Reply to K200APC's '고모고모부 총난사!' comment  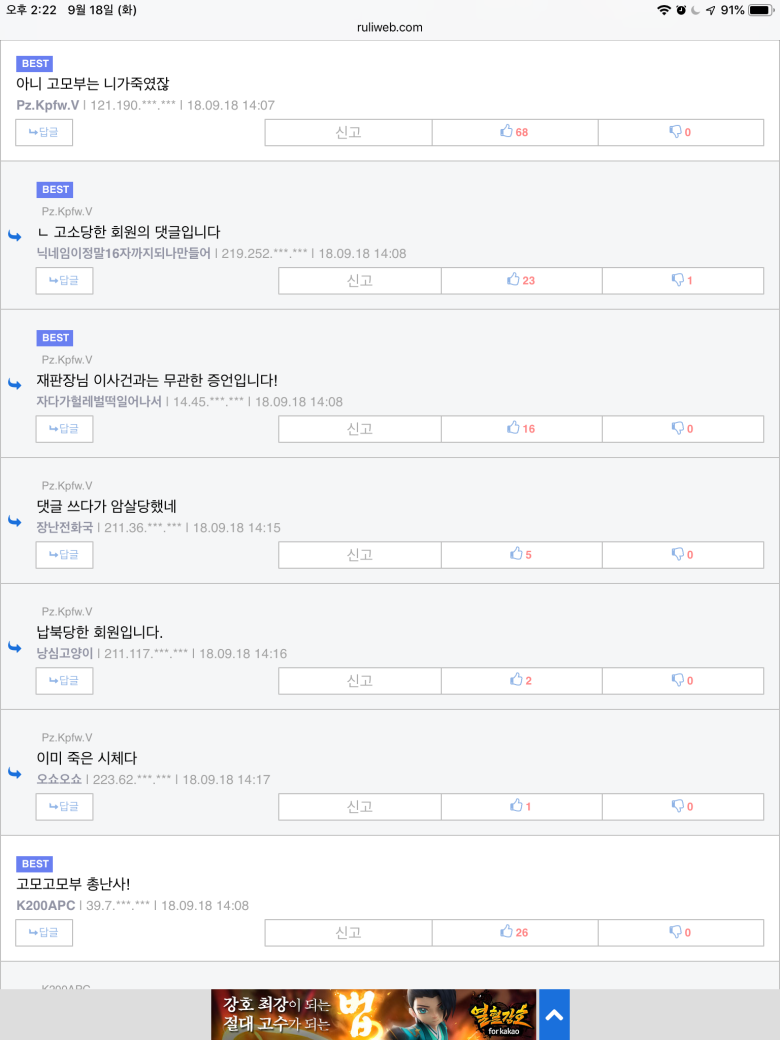(x=44, y=932)
